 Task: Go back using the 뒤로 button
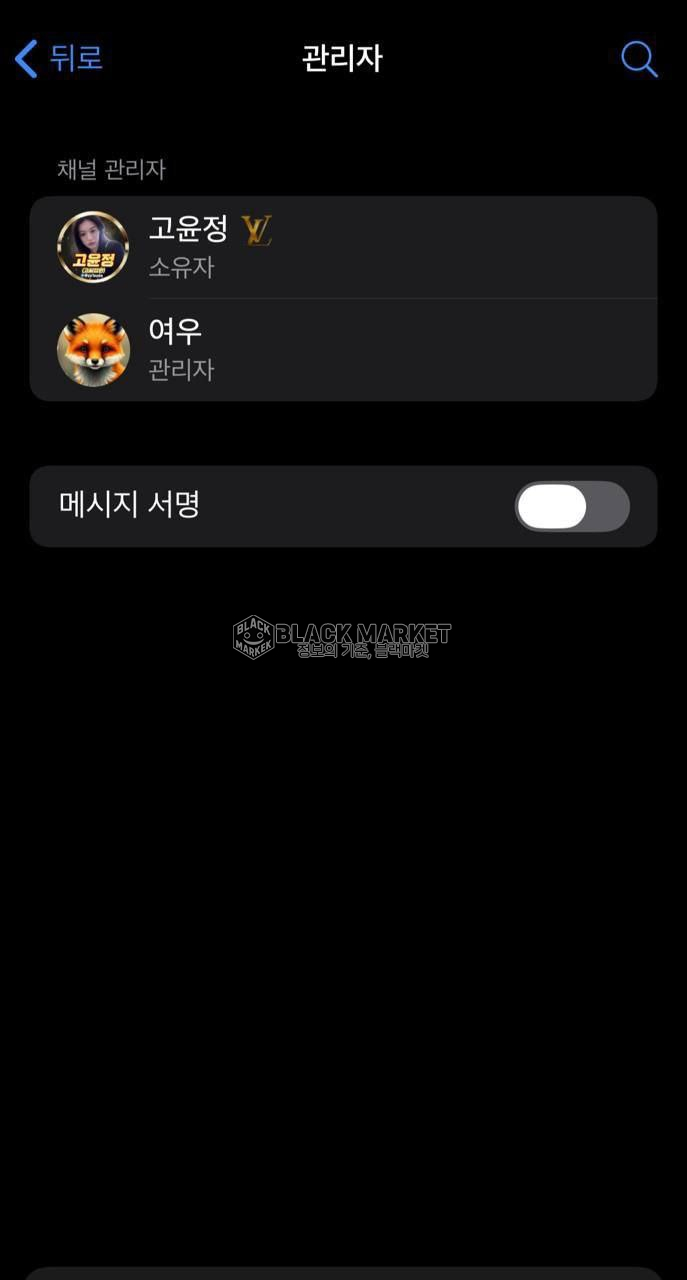point(59,59)
